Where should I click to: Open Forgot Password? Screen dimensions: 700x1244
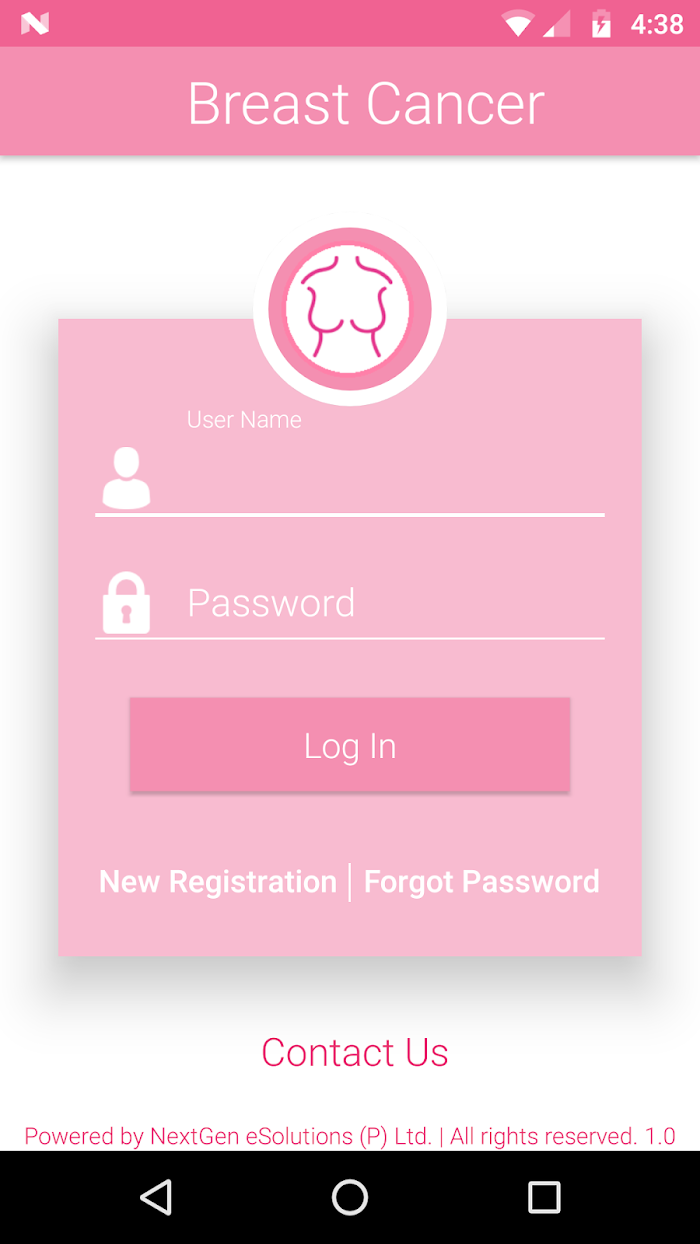click(482, 882)
